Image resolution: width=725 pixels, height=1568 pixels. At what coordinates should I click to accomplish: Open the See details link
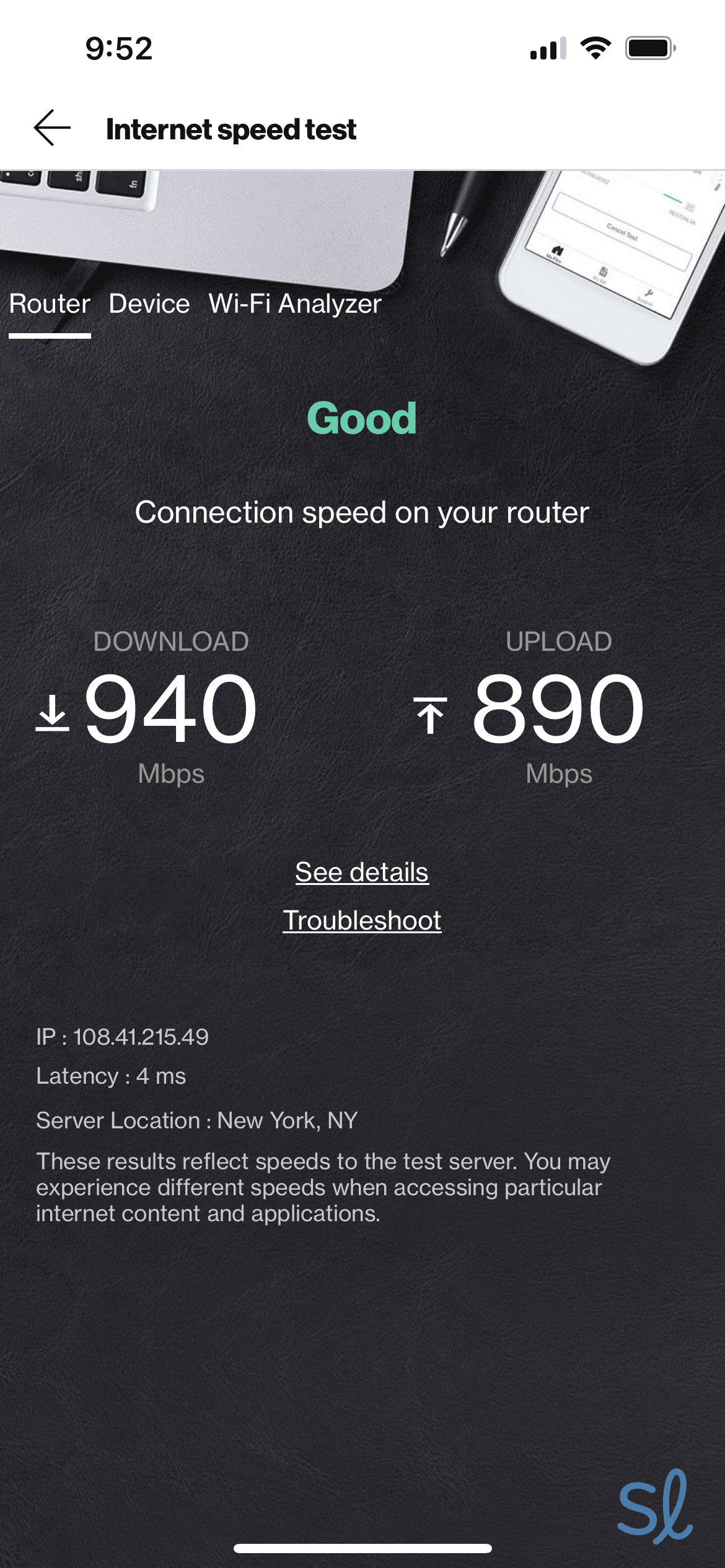[362, 872]
